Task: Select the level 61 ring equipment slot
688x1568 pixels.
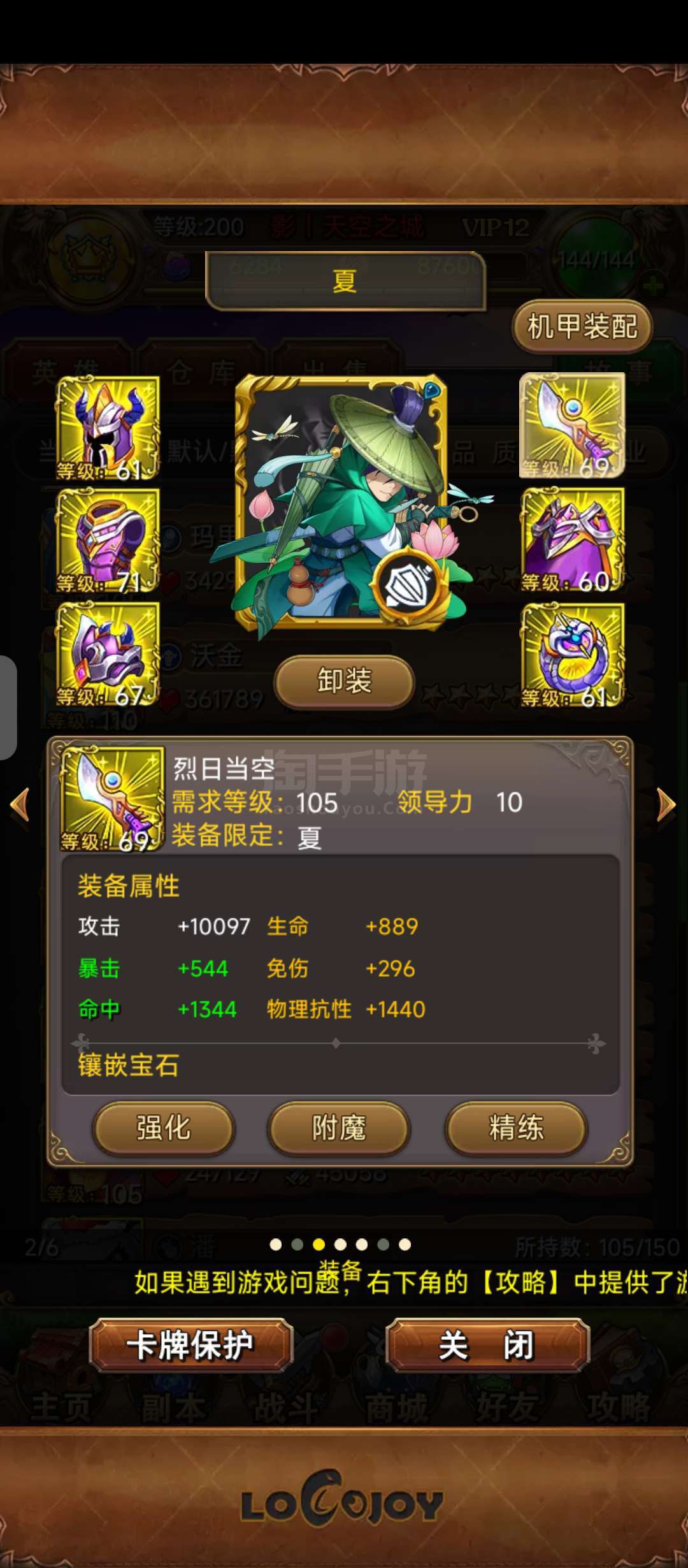Action: [572, 655]
